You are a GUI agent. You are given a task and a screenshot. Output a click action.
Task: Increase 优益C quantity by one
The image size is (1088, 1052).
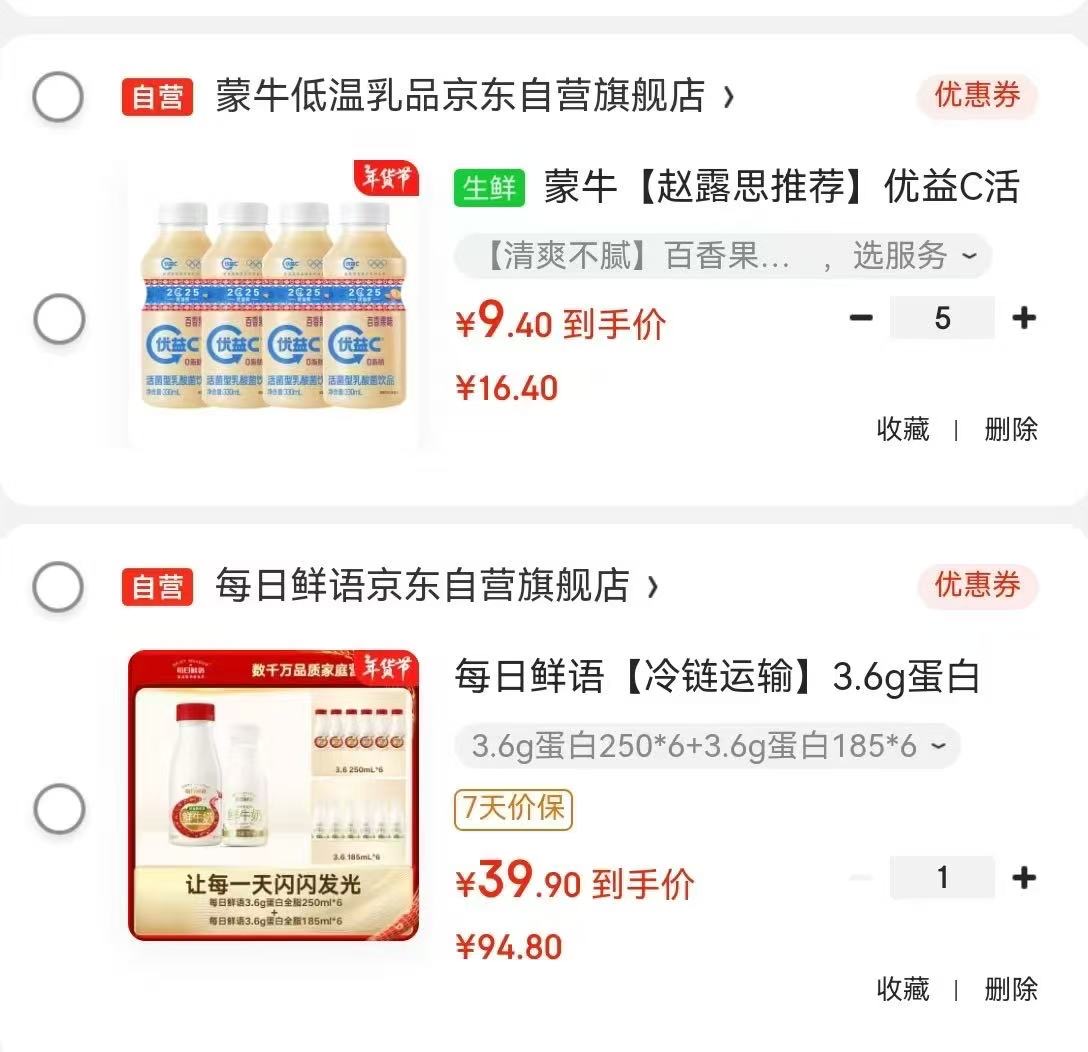pyautogui.click(x=1023, y=318)
